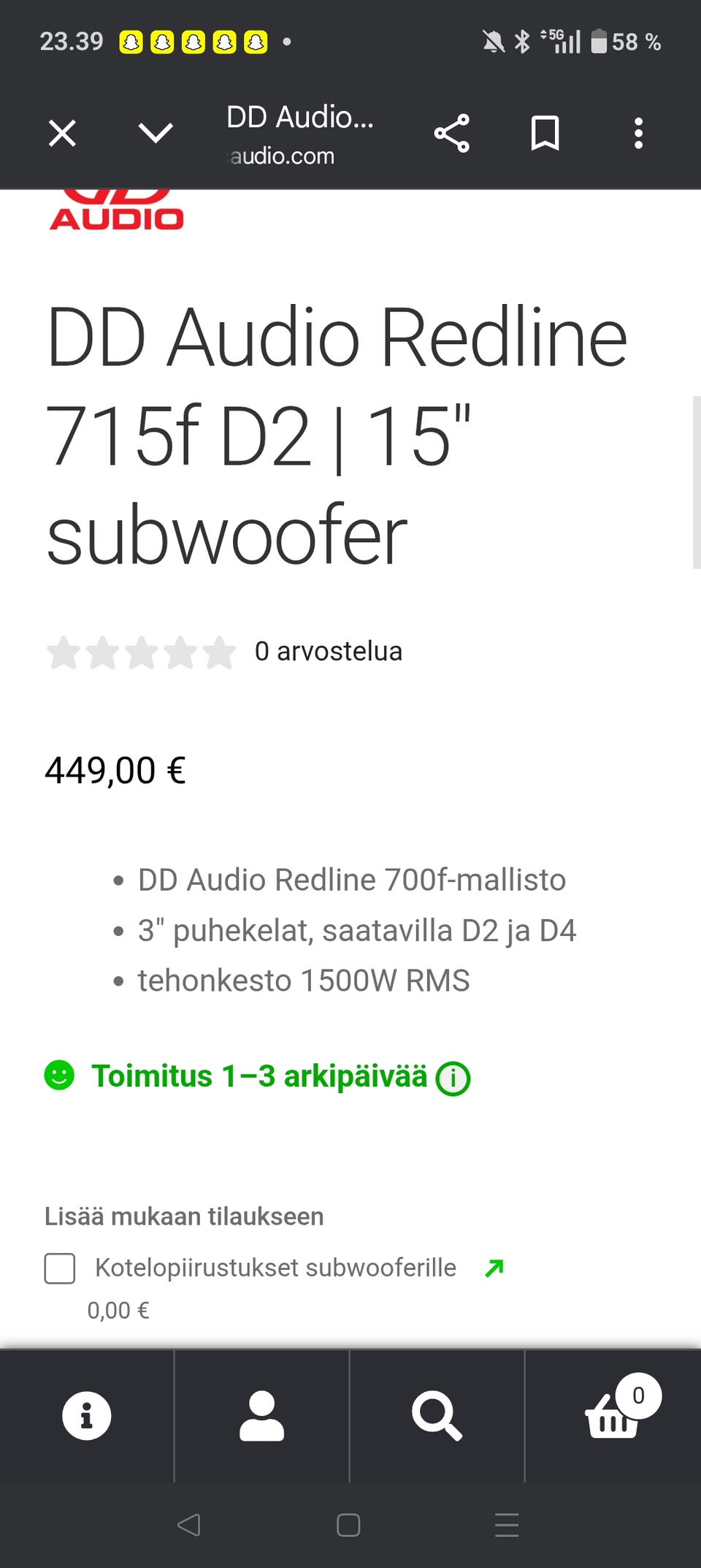Open a Snapchat notification icon
The width and height of the screenshot is (701, 1568).
click(x=130, y=42)
